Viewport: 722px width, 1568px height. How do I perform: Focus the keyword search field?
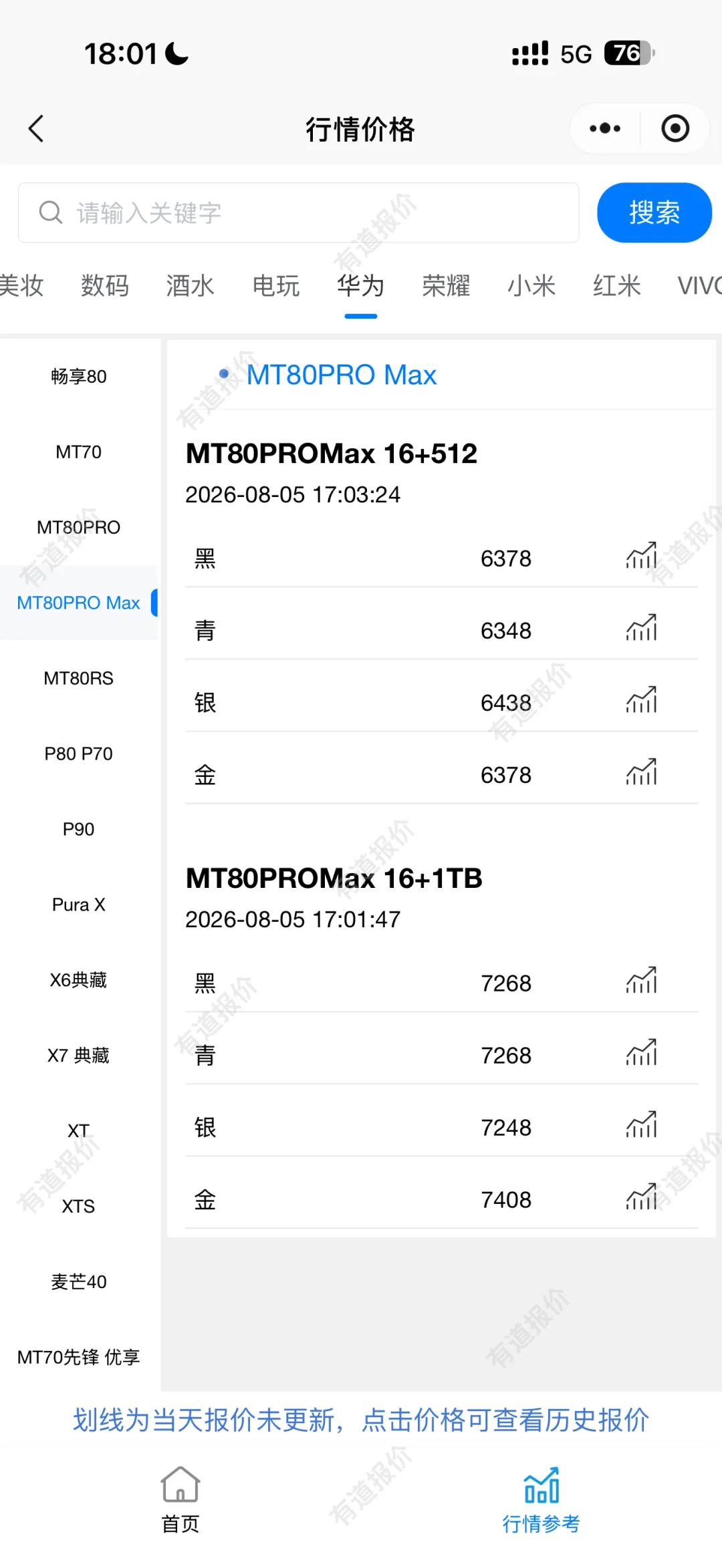pyautogui.click(x=298, y=212)
